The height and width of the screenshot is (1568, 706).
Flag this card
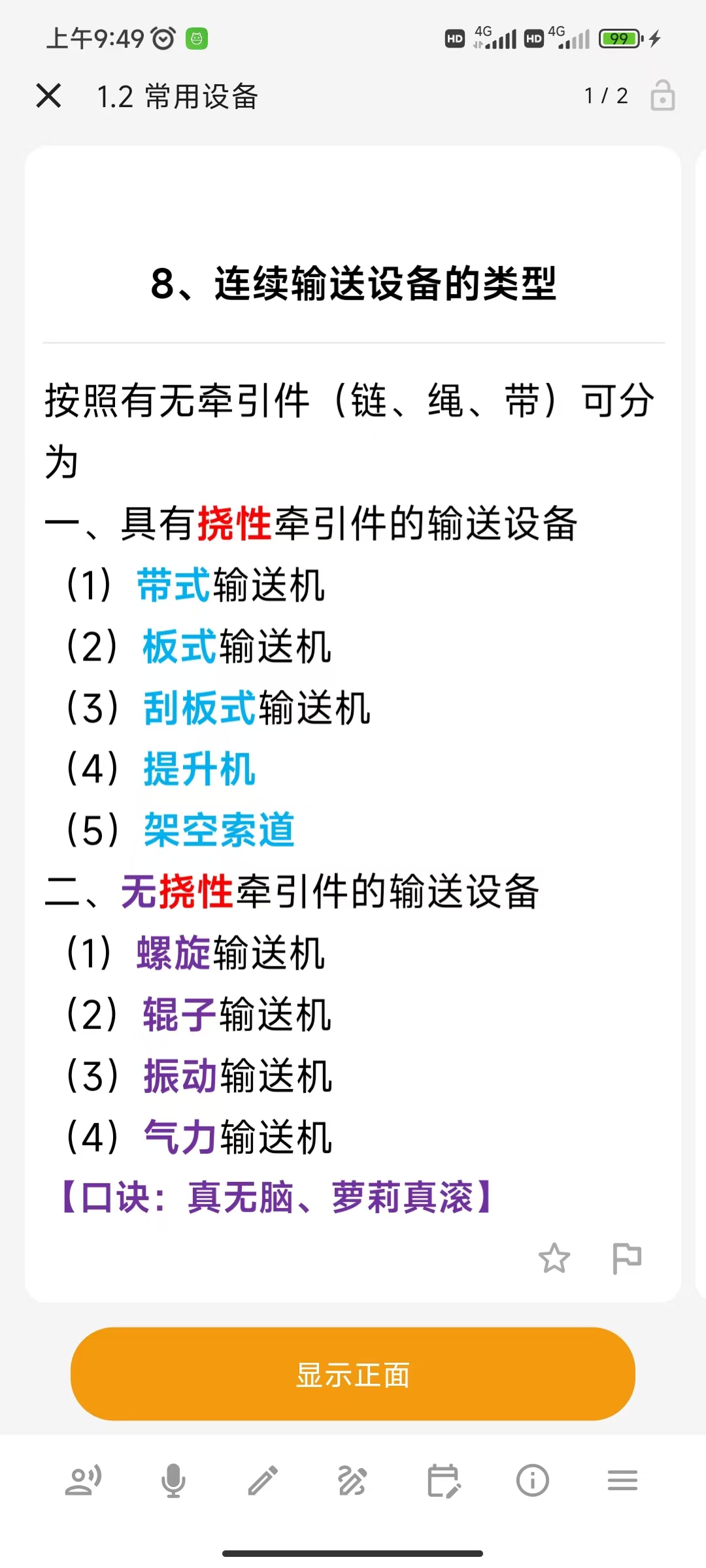[626, 1258]
